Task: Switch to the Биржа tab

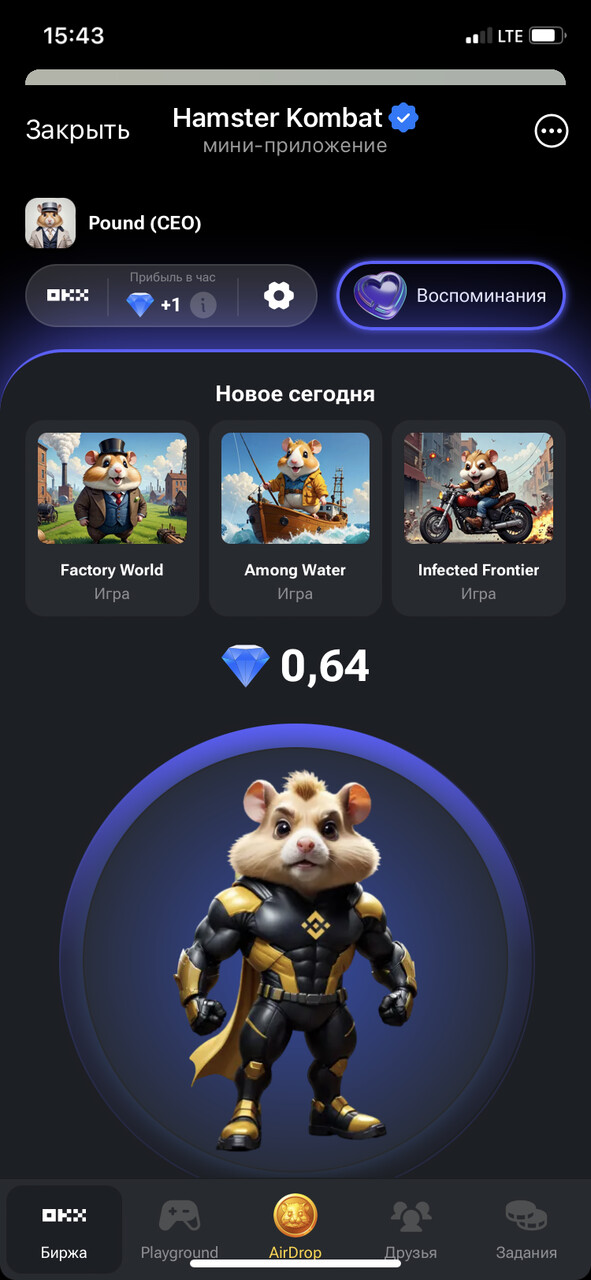Action: tap(64, 1230)
